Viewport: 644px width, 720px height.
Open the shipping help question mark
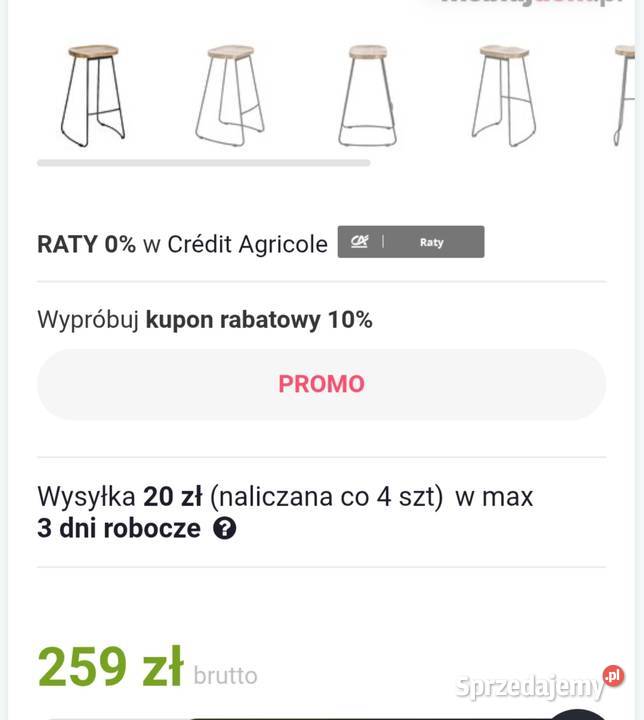pyautogui.click(x=225, y=529)
